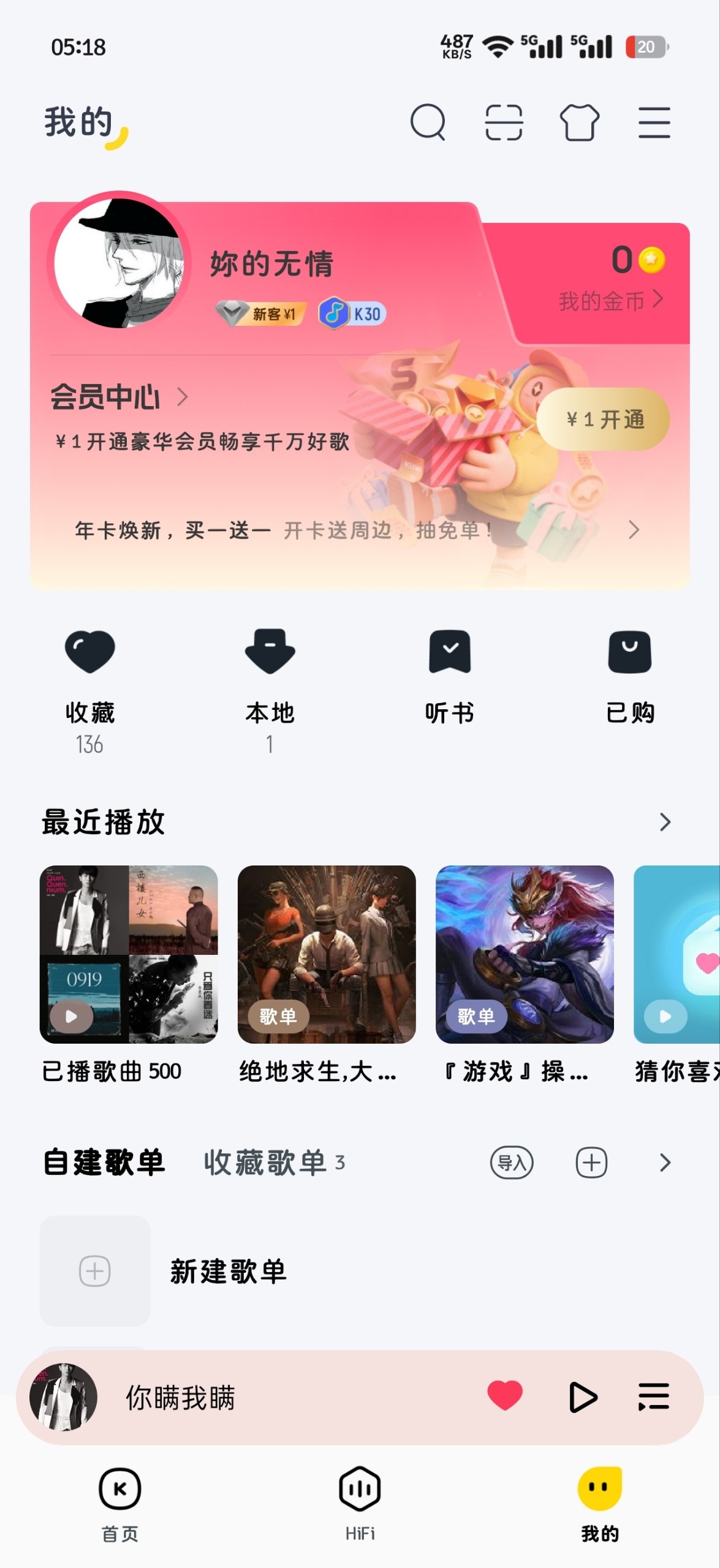720x1568 pixels.
Task: Play the song 你瞒我瞒
Action: [x=582, y=1397]
